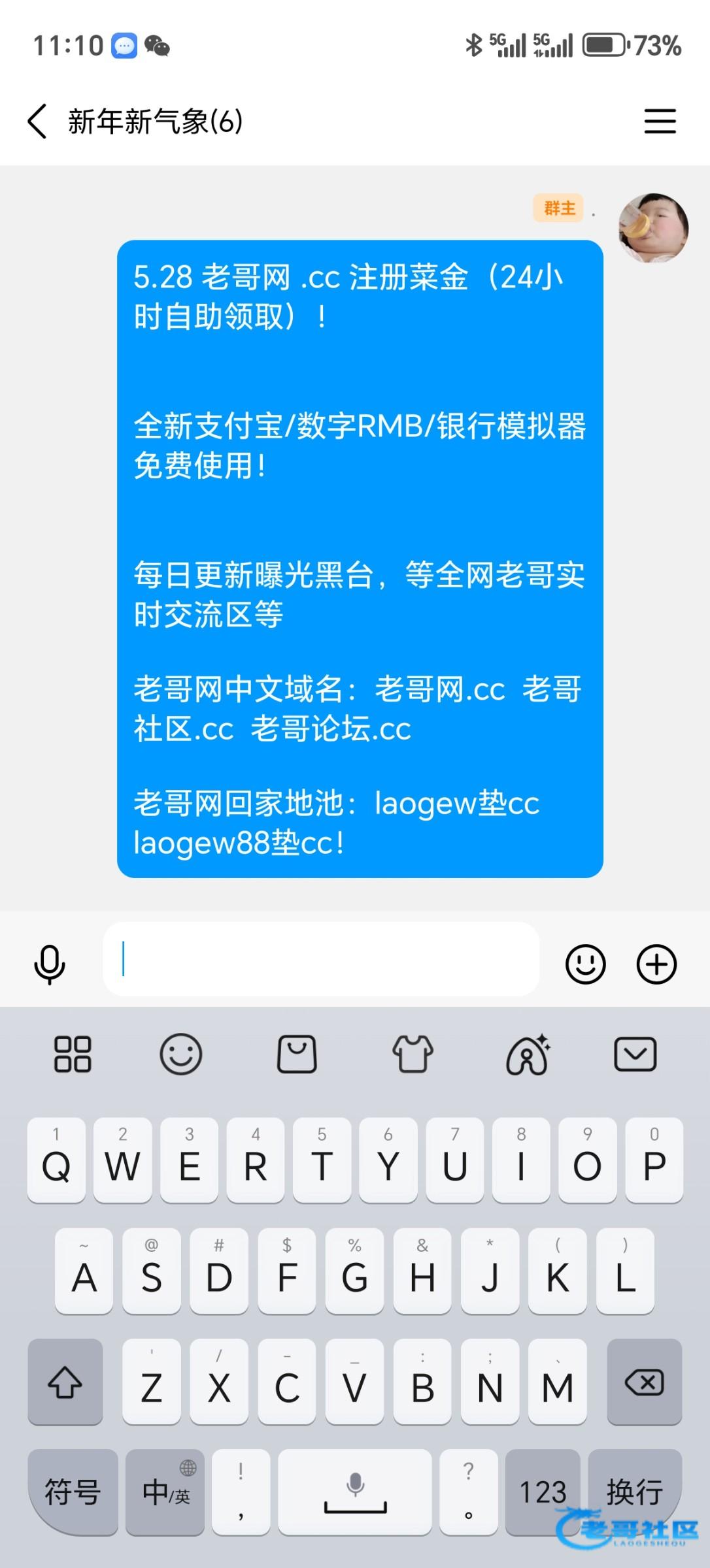Focus the message text input field

click(321, 958)
